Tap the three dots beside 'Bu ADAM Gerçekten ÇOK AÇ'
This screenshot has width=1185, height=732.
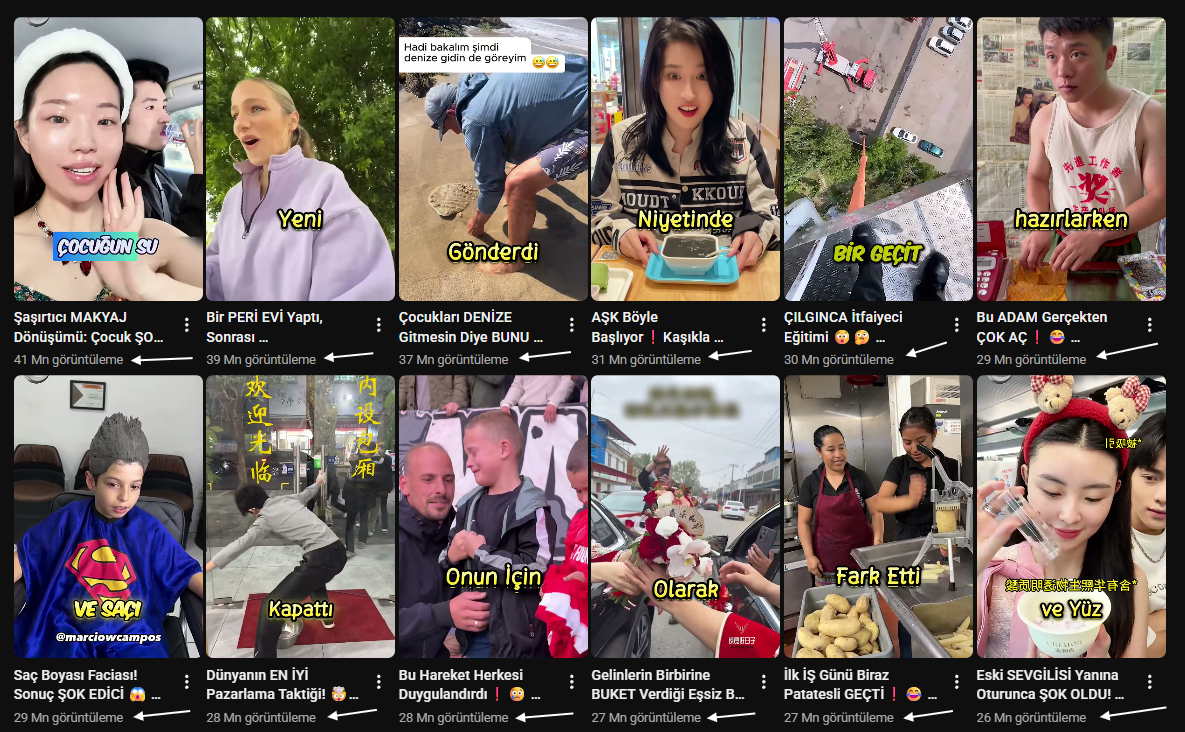(1150, 325)
